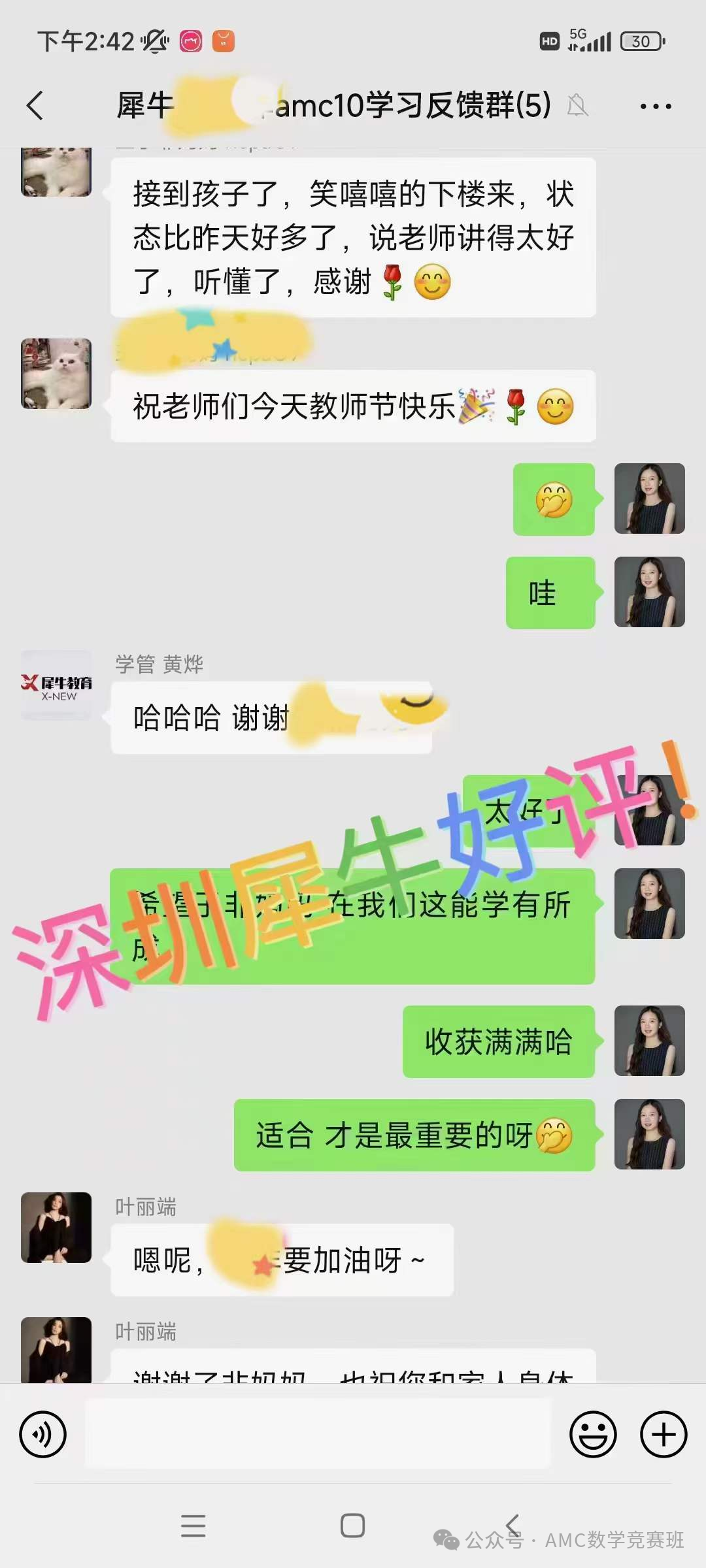Go back to the chat list
The image size is (706, 1568).
pyautogui.click(x=35, y=106)
